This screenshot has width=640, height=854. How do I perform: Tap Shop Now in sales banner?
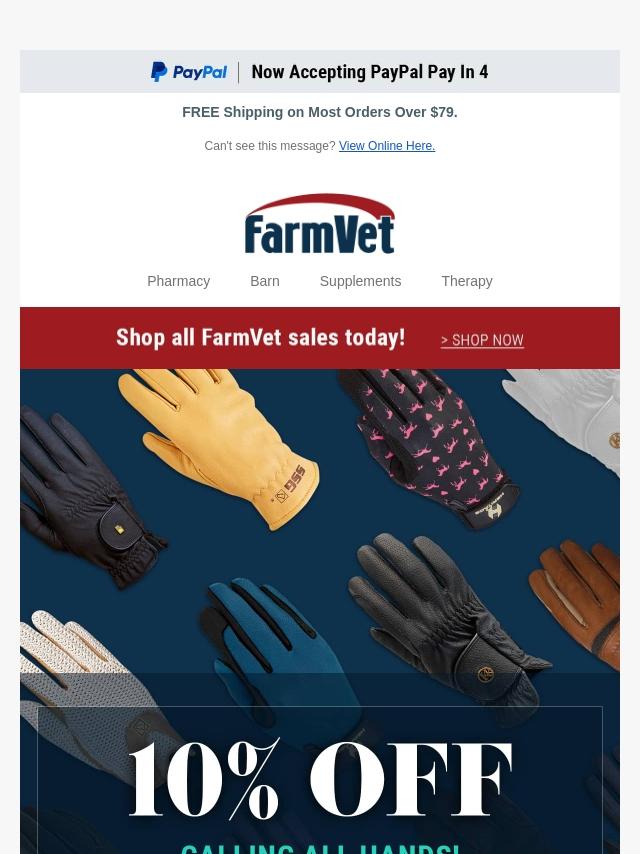click(x=482, y=340)
